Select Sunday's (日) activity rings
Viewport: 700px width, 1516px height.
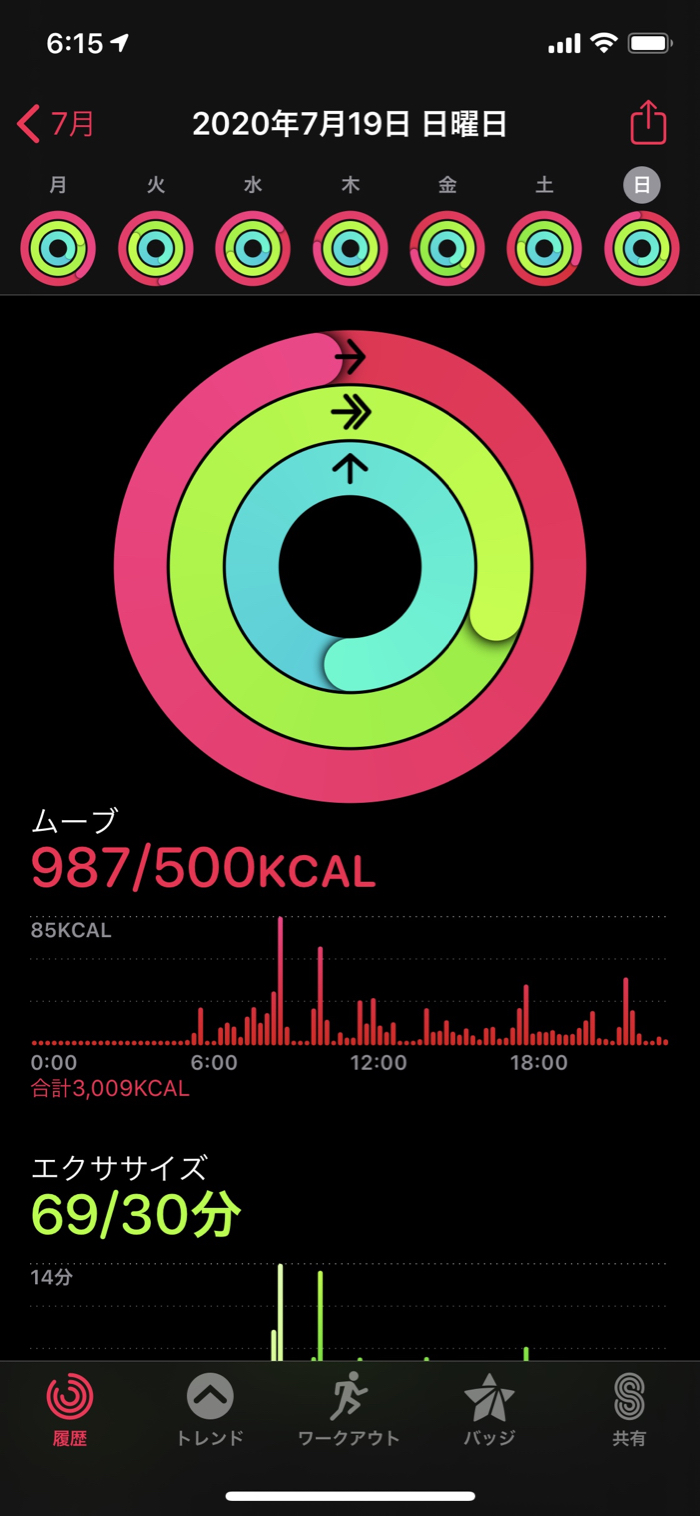pyautogui.click(x=642, y=248)
